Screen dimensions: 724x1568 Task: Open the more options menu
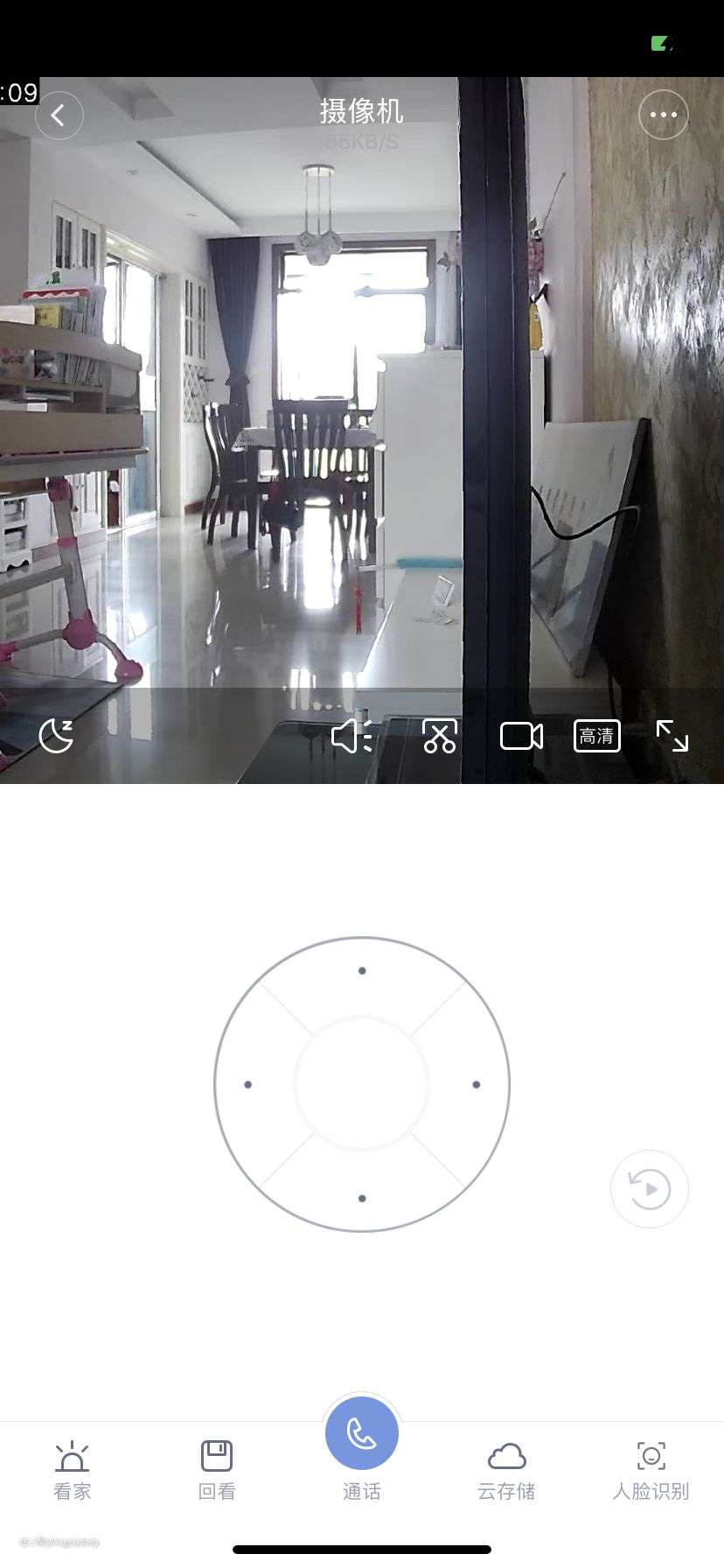tap(663, 115)
